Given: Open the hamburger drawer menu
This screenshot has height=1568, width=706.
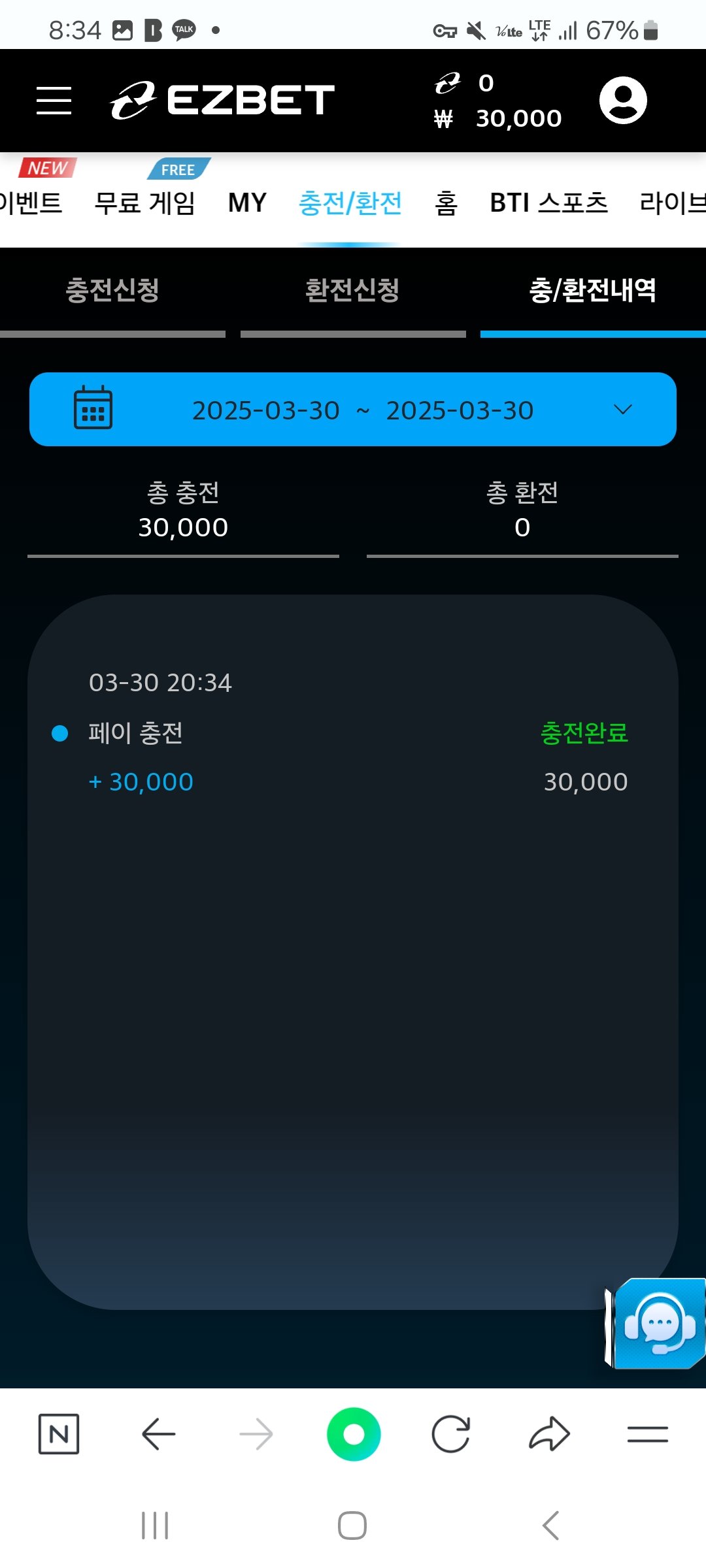Looking at the screenshot, I should click(54, 100).
